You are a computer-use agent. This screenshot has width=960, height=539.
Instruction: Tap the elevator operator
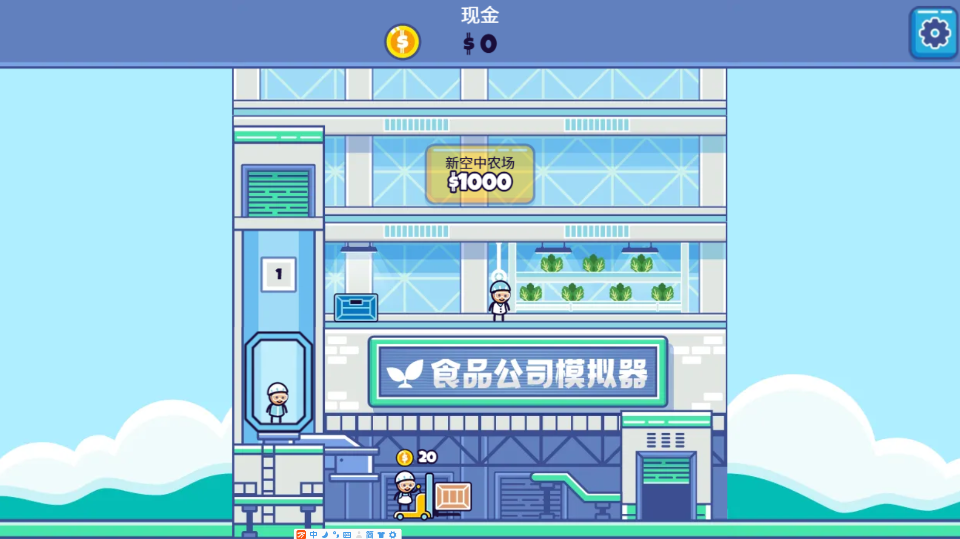(278, 402)
